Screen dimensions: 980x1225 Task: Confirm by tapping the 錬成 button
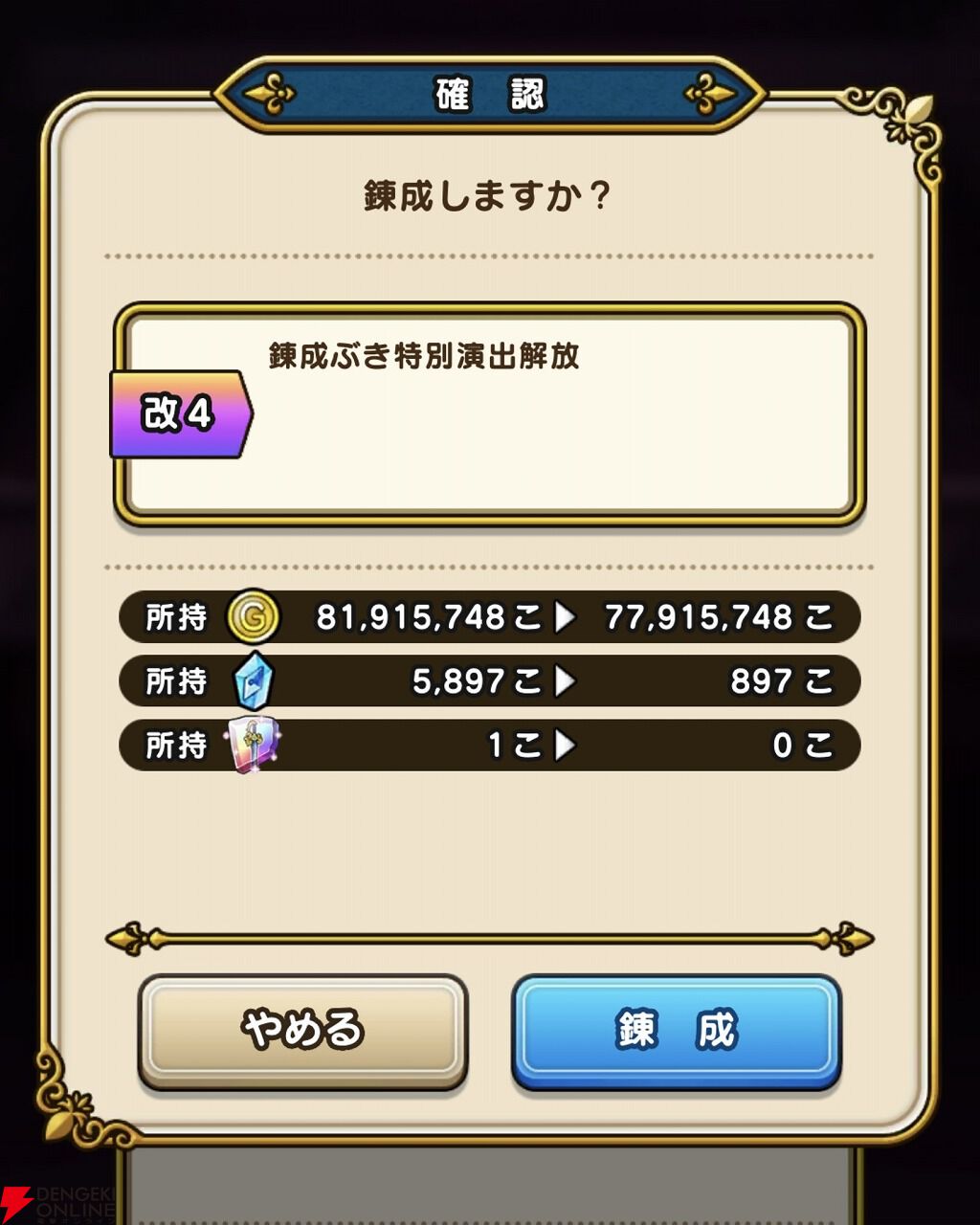click(677, 1032)
